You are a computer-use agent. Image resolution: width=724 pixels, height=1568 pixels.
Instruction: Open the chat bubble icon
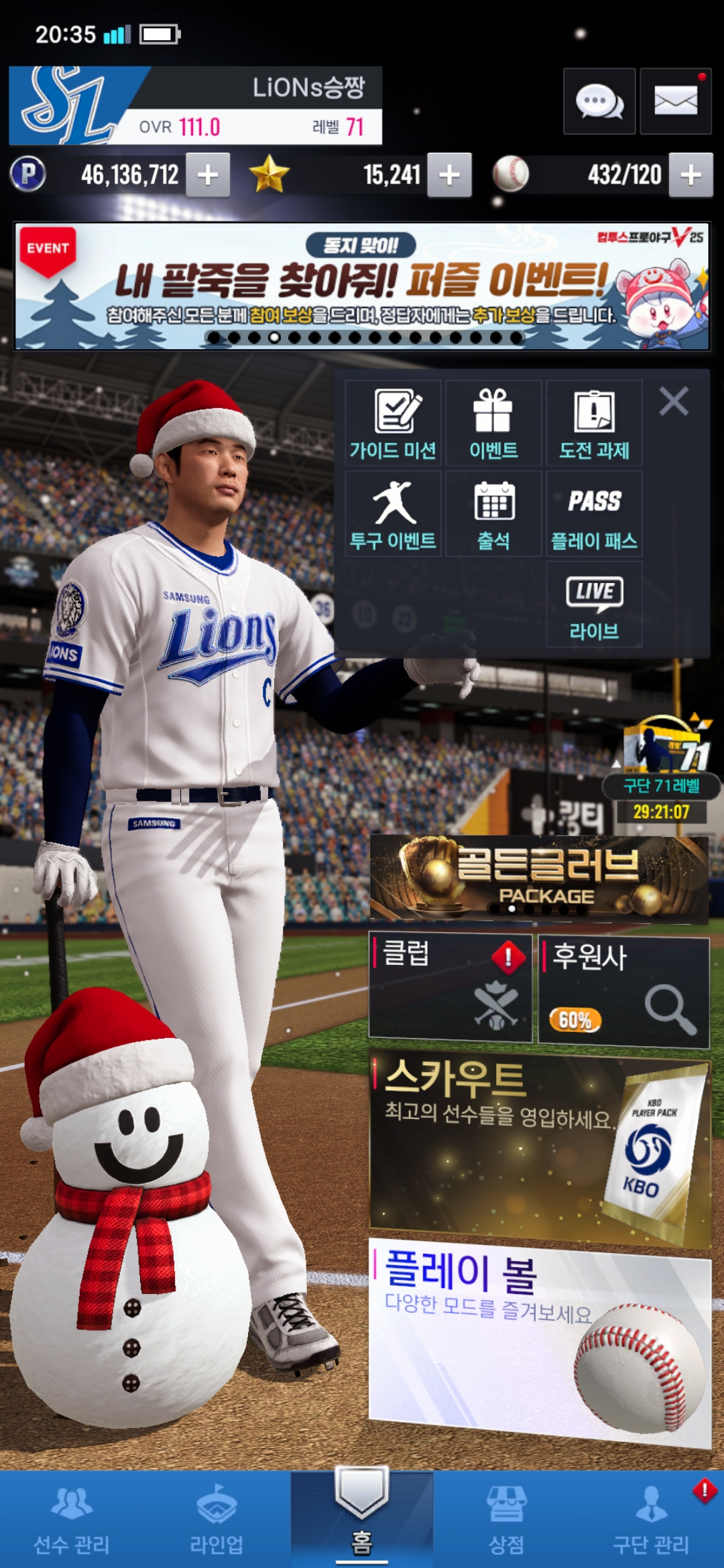[x=599, y=102]
